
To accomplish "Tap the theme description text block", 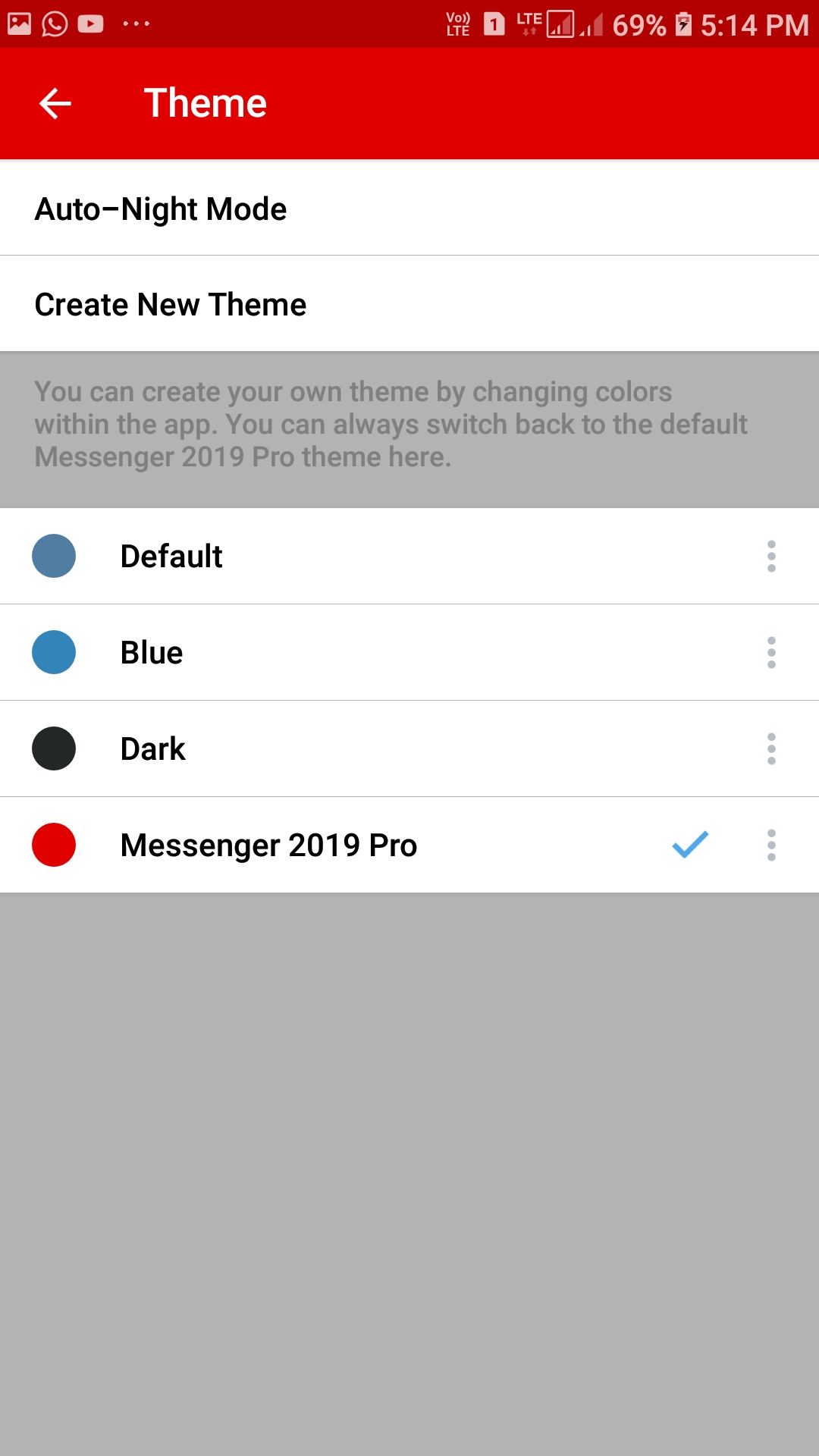I will 391,424.
